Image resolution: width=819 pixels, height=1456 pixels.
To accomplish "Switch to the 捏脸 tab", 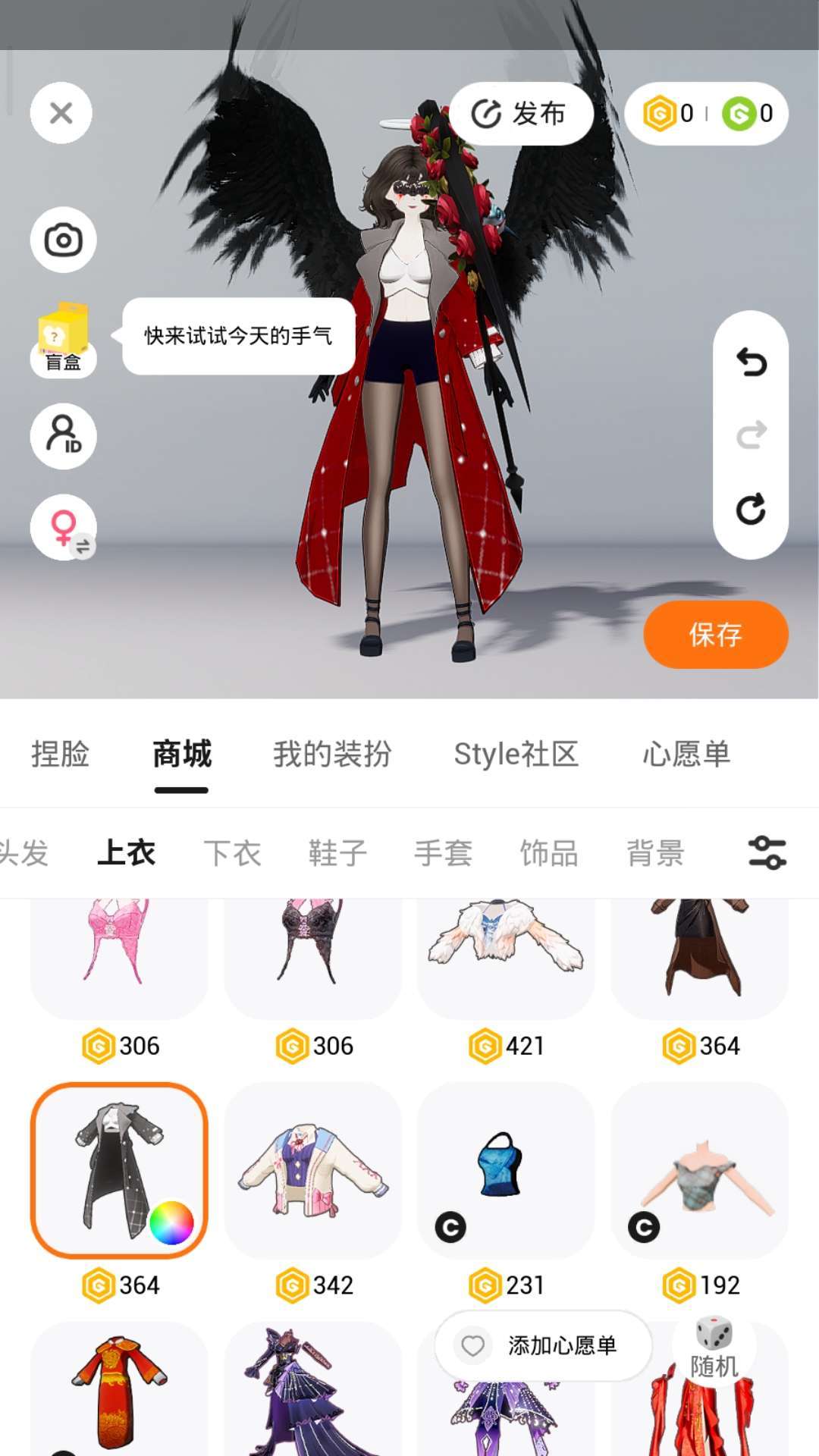I will point(61,755).
